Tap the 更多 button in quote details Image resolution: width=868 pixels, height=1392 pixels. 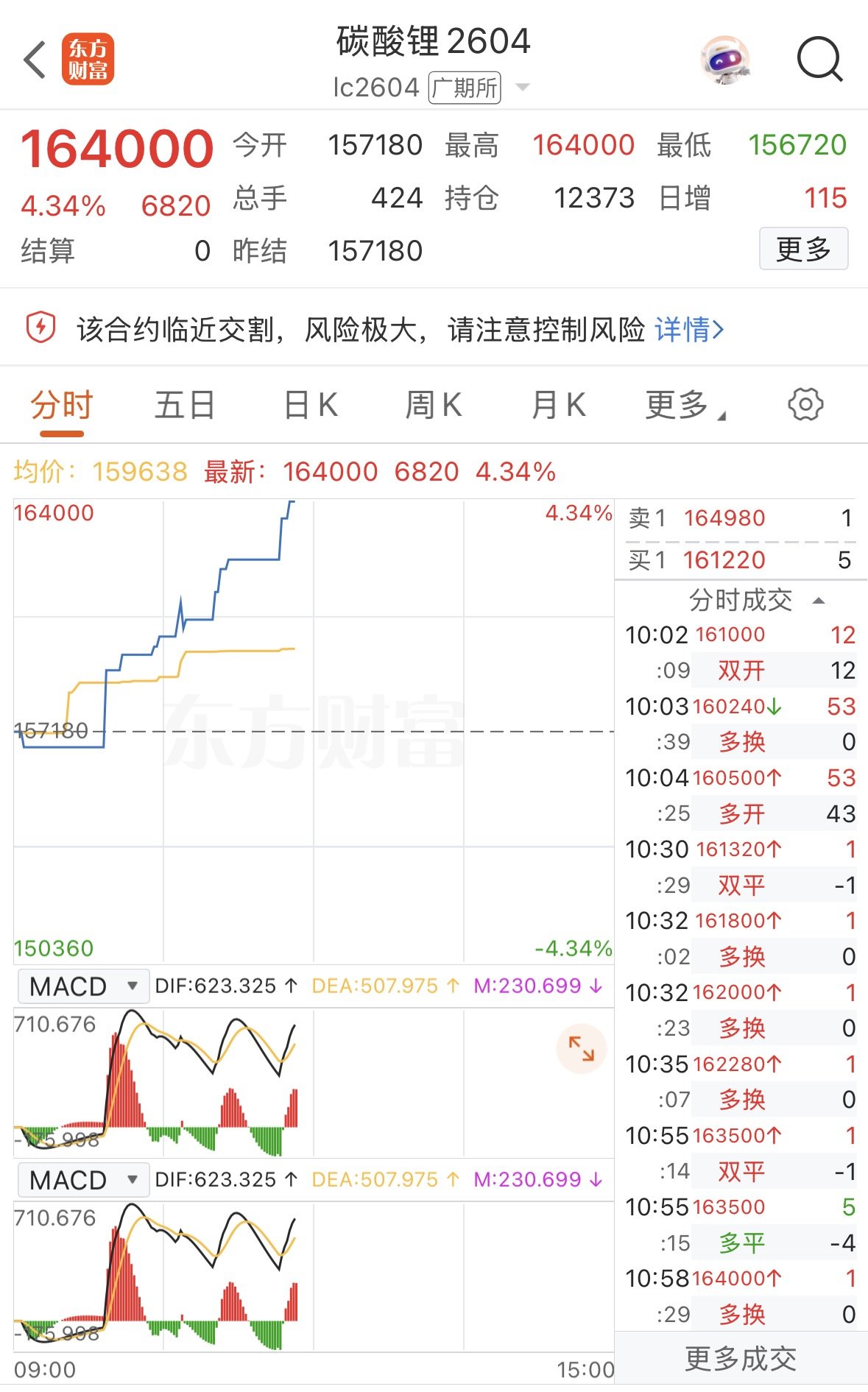tap(803, 249)
